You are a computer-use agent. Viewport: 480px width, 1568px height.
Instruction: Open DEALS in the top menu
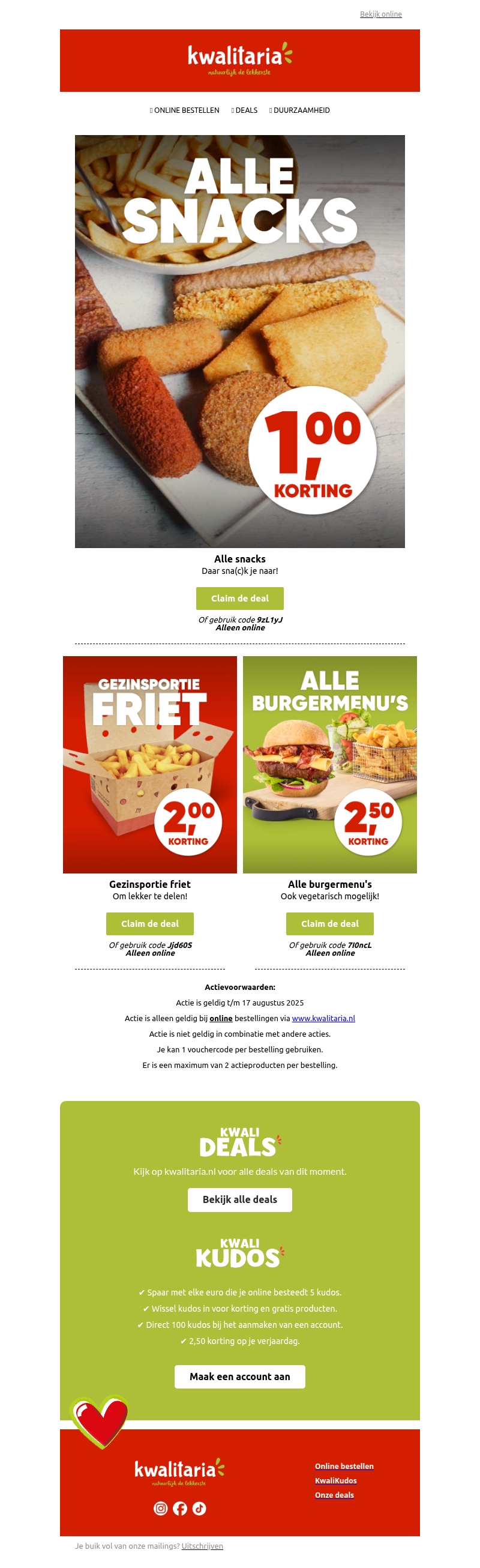(246, 110)
